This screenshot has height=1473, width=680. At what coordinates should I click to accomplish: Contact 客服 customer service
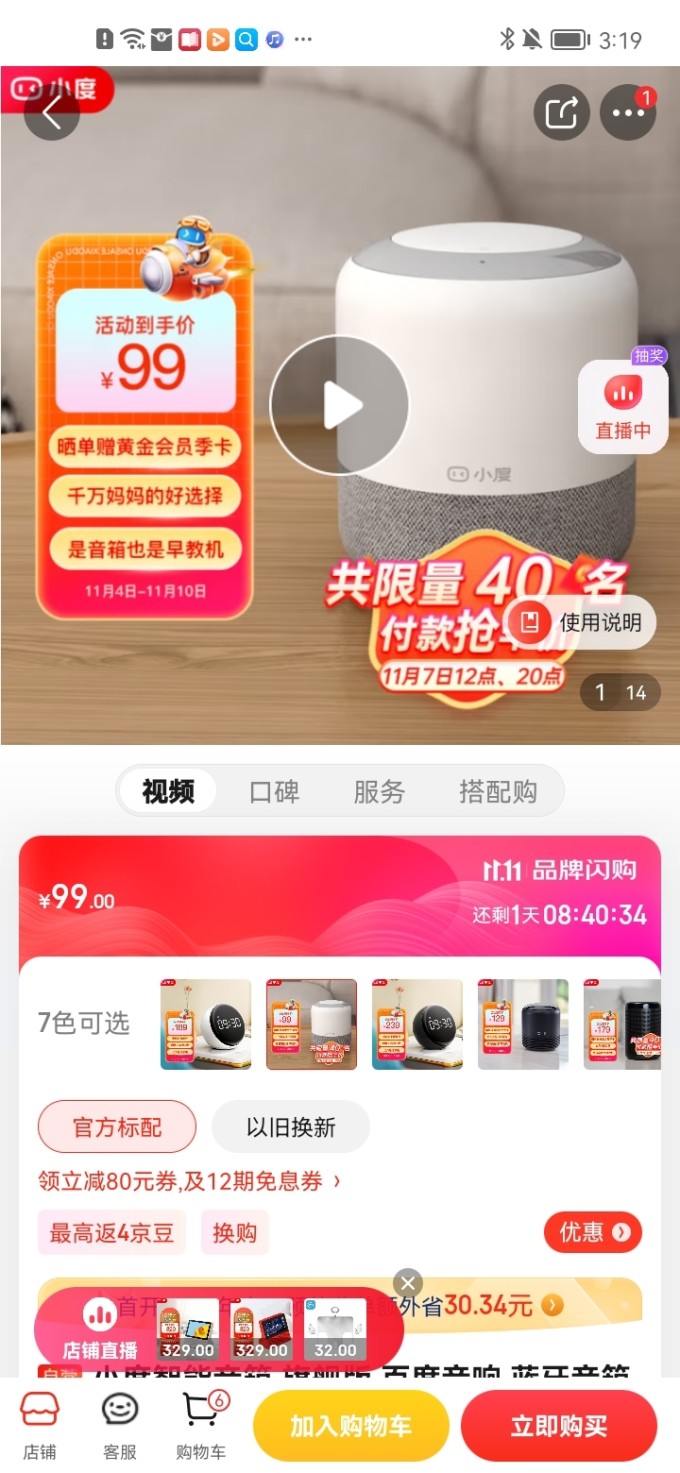120,1427
